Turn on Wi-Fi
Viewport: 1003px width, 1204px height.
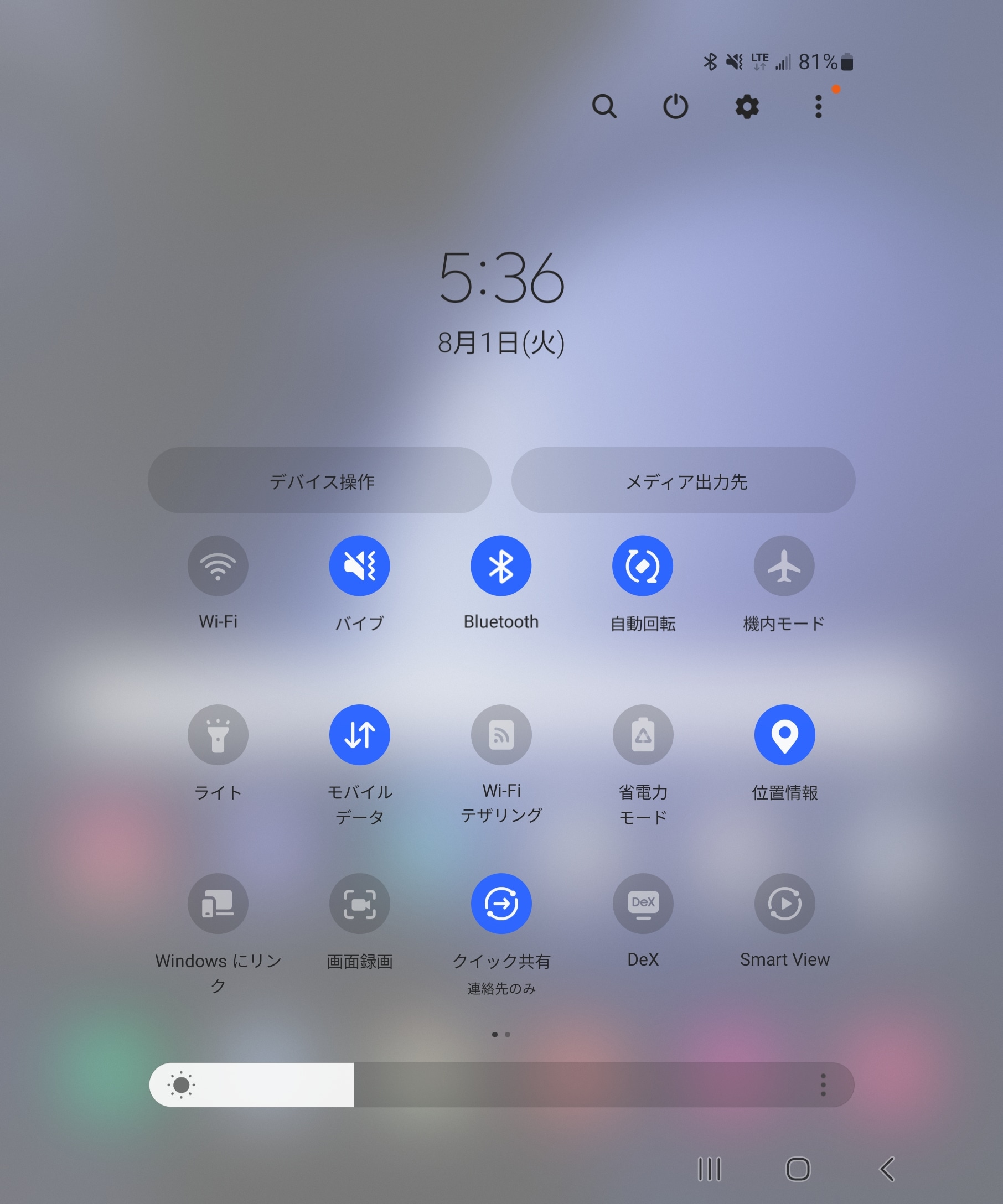tap(218, 566)
